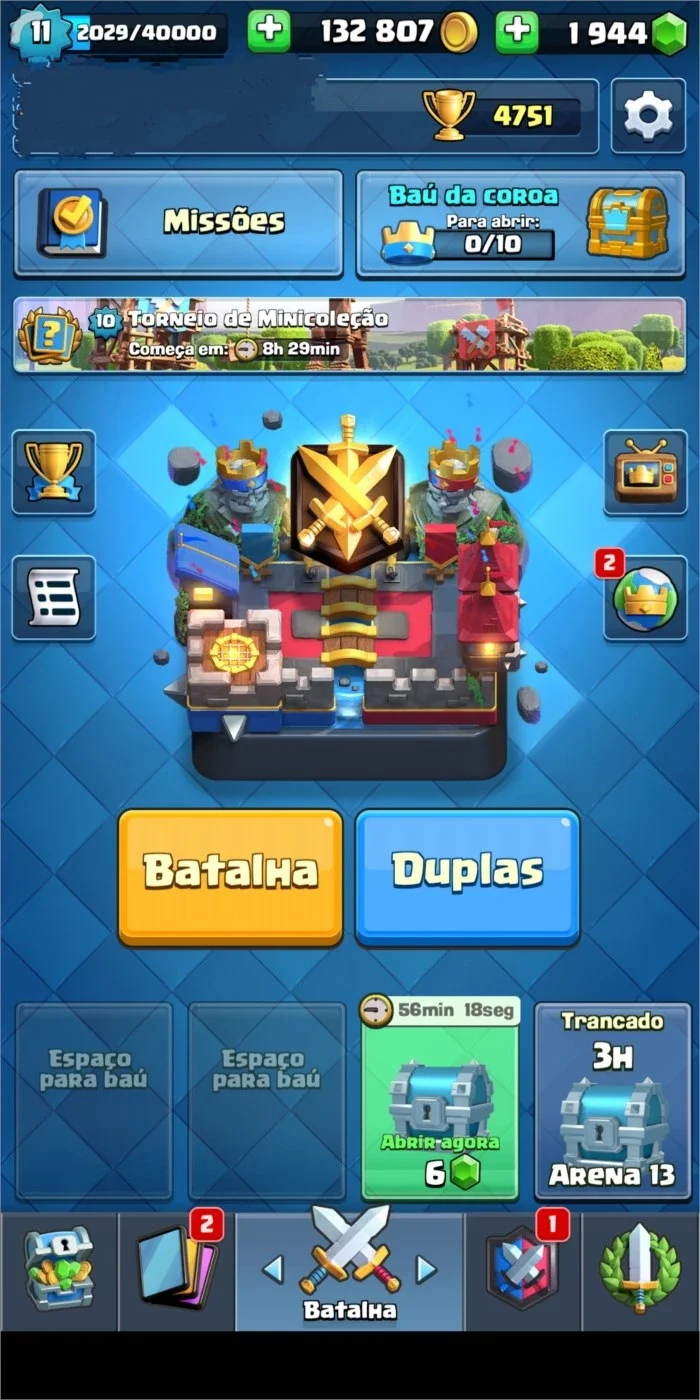
Task: Open the TV Royale icon
Action: point(645,472)
